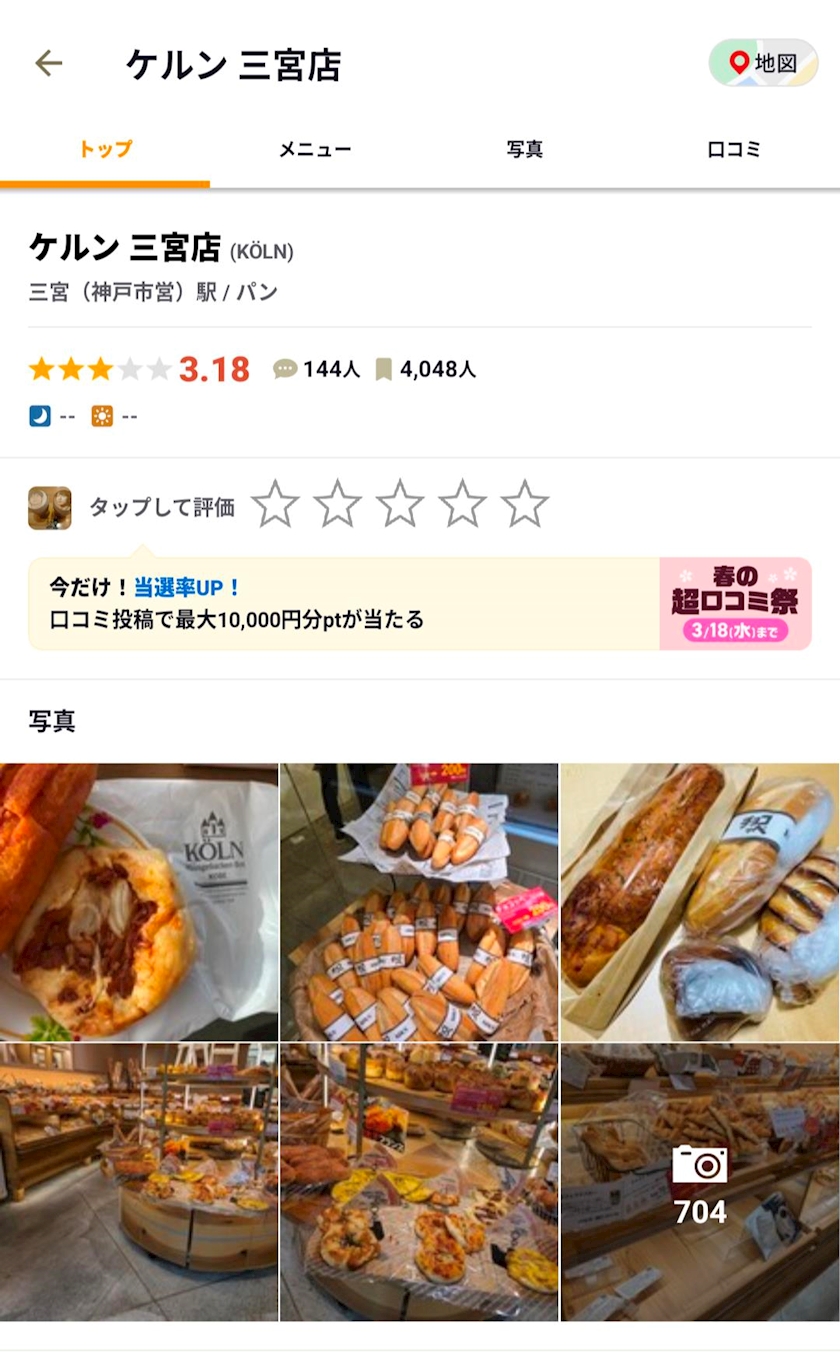Open the 春の超口コミ祭 campaign banner
The image size is (840, 1357).
coord(735,604)
